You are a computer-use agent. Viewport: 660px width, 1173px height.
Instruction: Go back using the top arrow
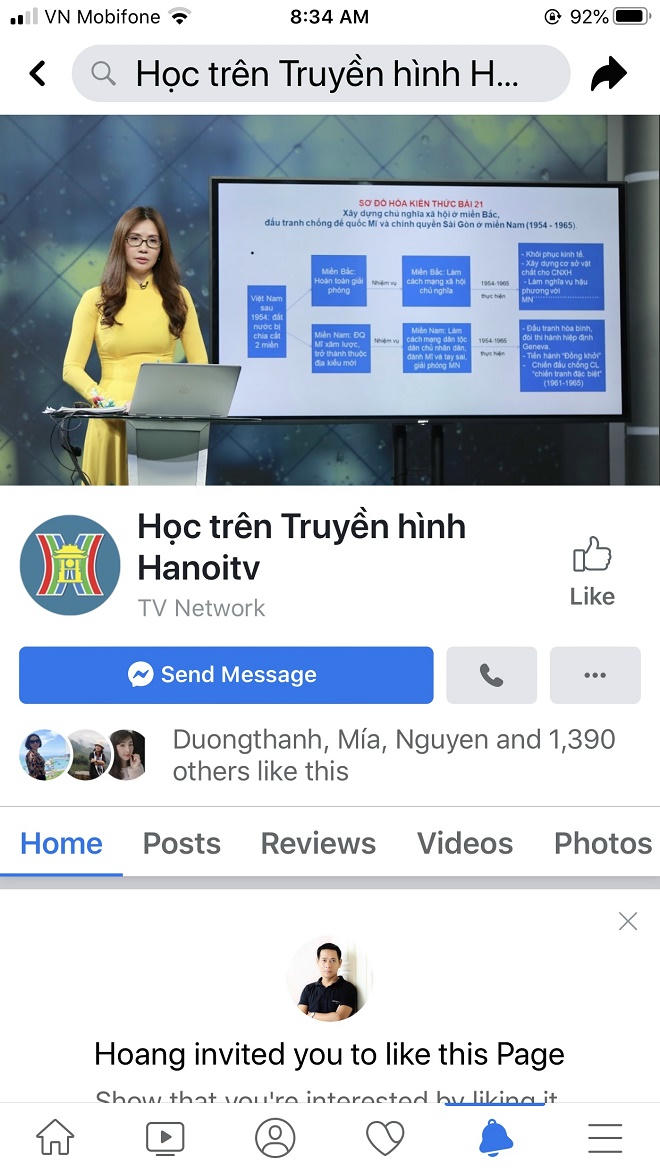tap(38, 73)
